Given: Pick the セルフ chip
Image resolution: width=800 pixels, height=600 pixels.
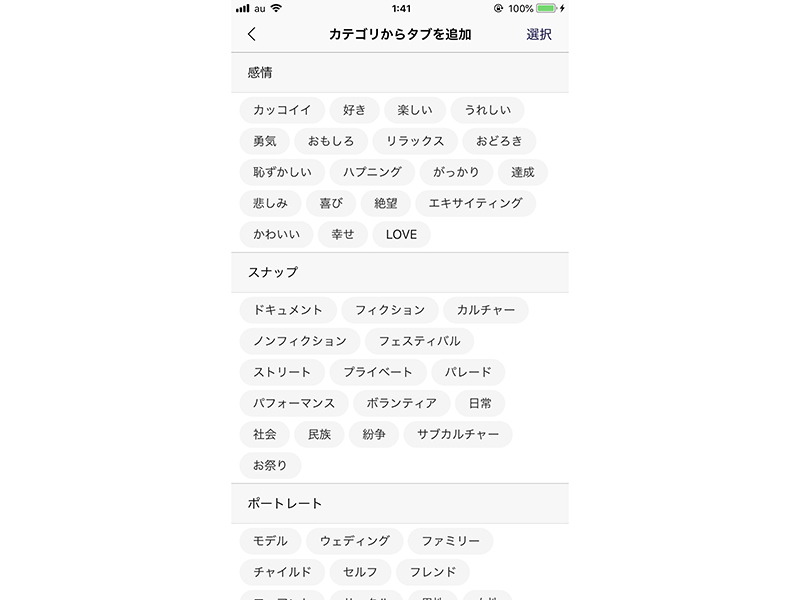Looking at the screenshot, I should [360, 572].
